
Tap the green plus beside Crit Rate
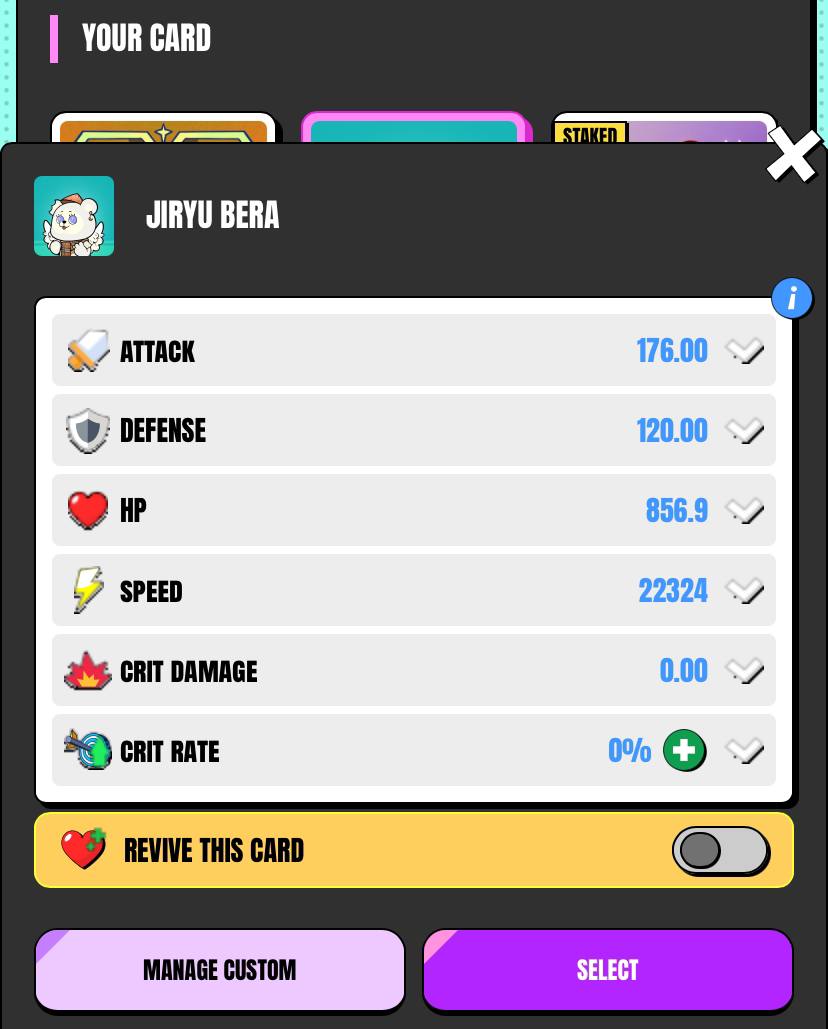tap(685, 750)
